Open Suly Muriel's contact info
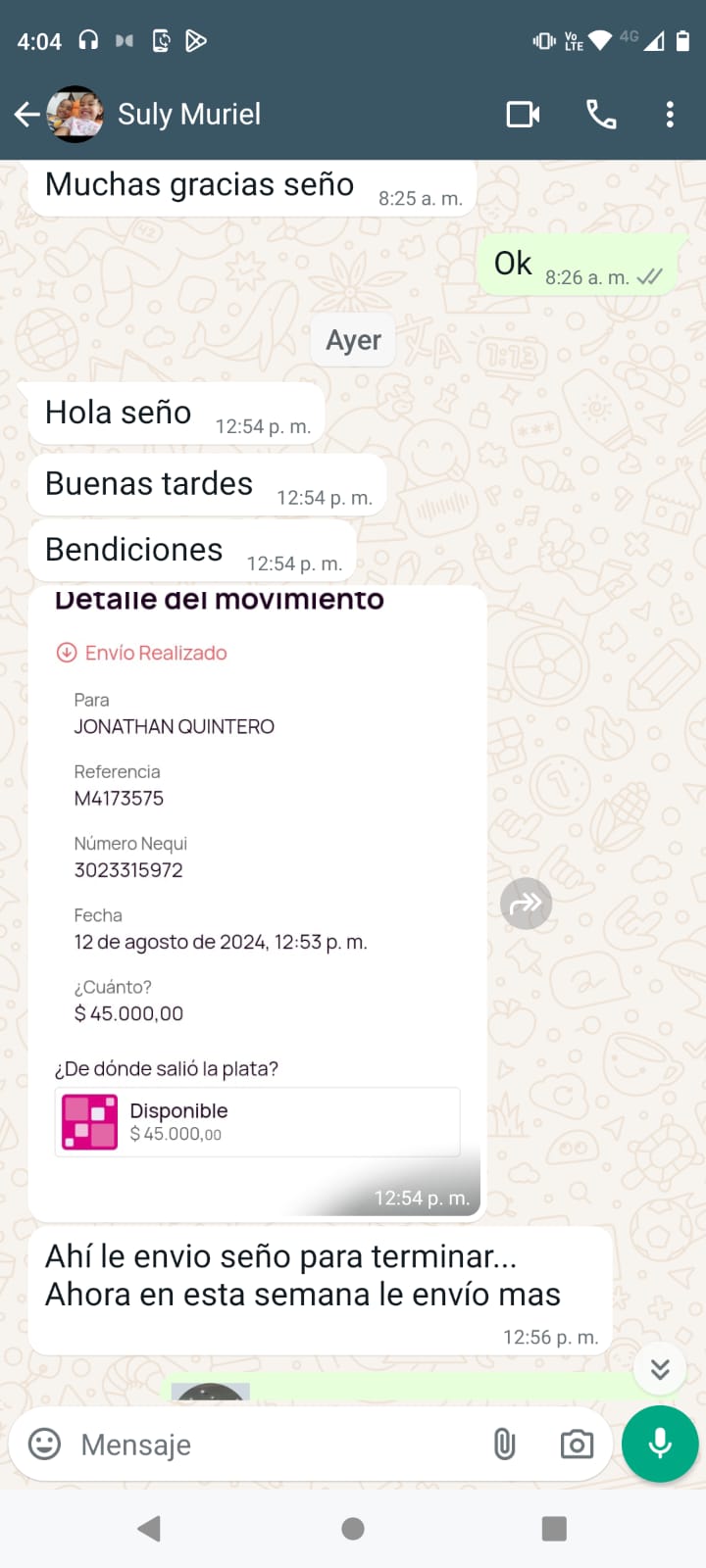Image resolution: width=706 pixels, height=1568 pixels. [x=189, y=115]
